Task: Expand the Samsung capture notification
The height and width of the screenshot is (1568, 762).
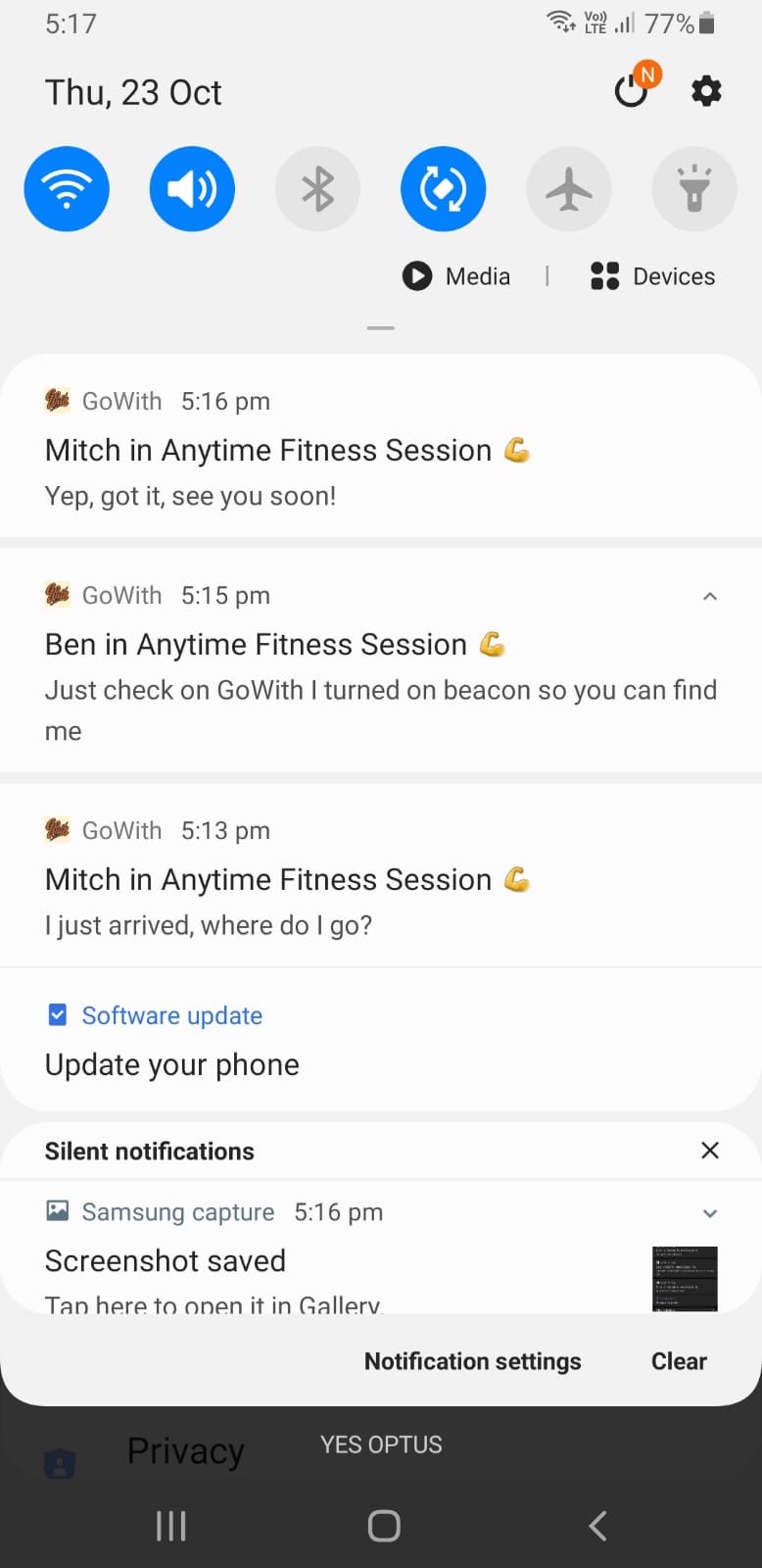Action: 709,1212
